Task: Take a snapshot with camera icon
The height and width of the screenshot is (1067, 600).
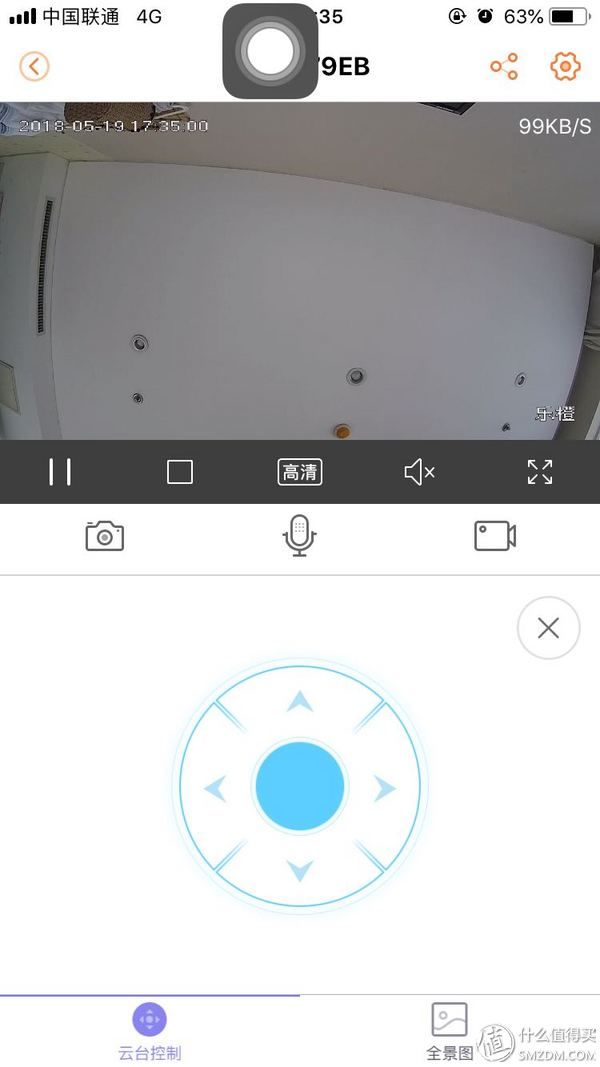Action: click(104, 537)
